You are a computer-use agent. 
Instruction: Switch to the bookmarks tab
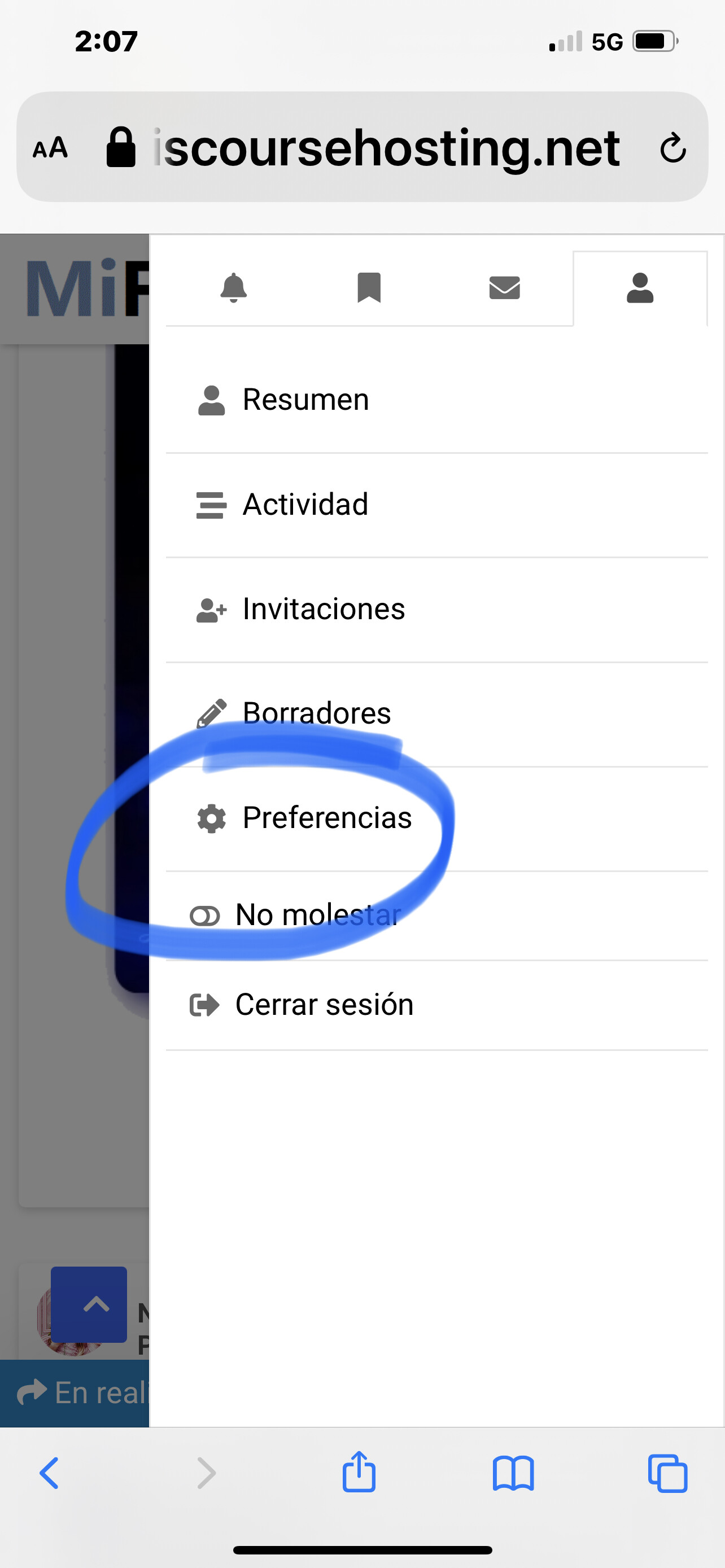[x=369, y=288]
